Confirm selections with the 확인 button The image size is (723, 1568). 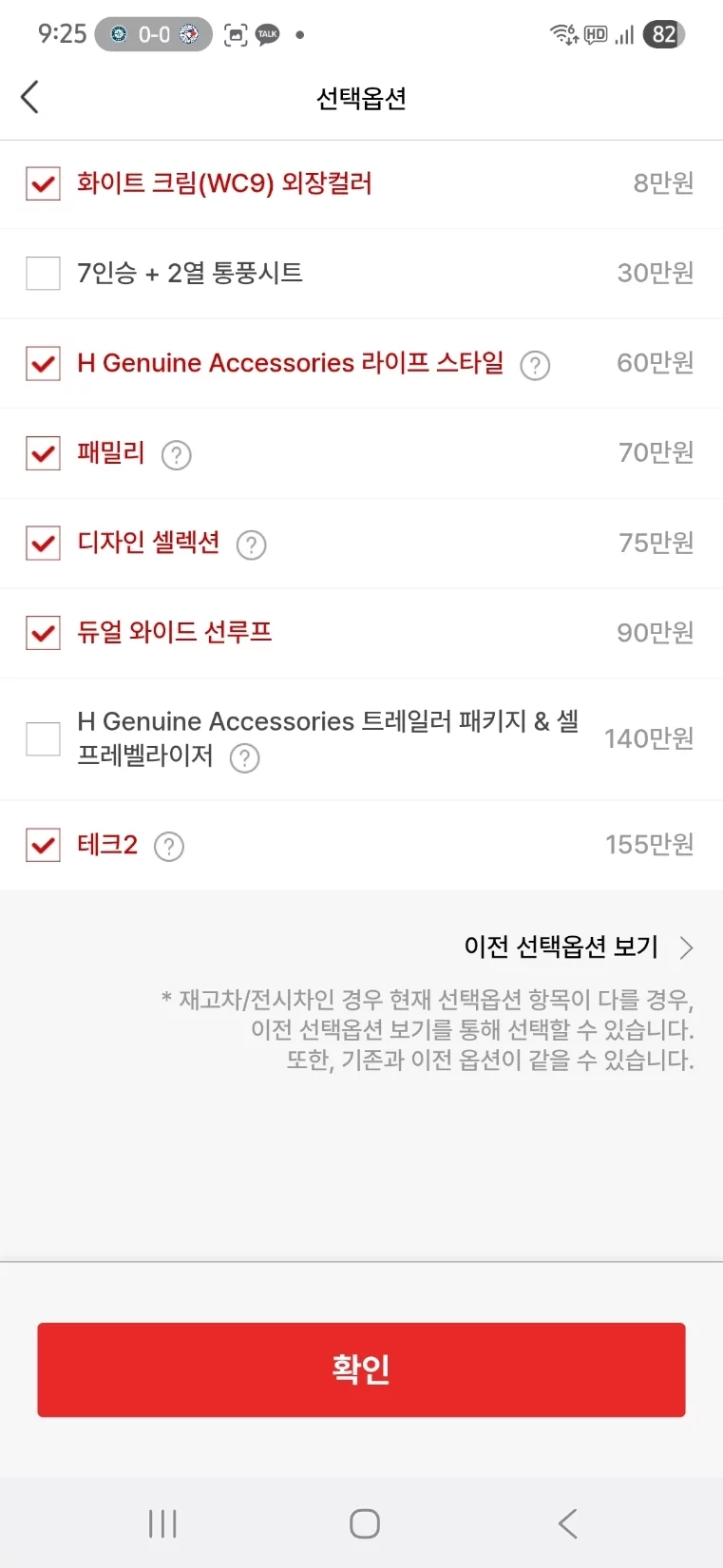coord(361,1369)
